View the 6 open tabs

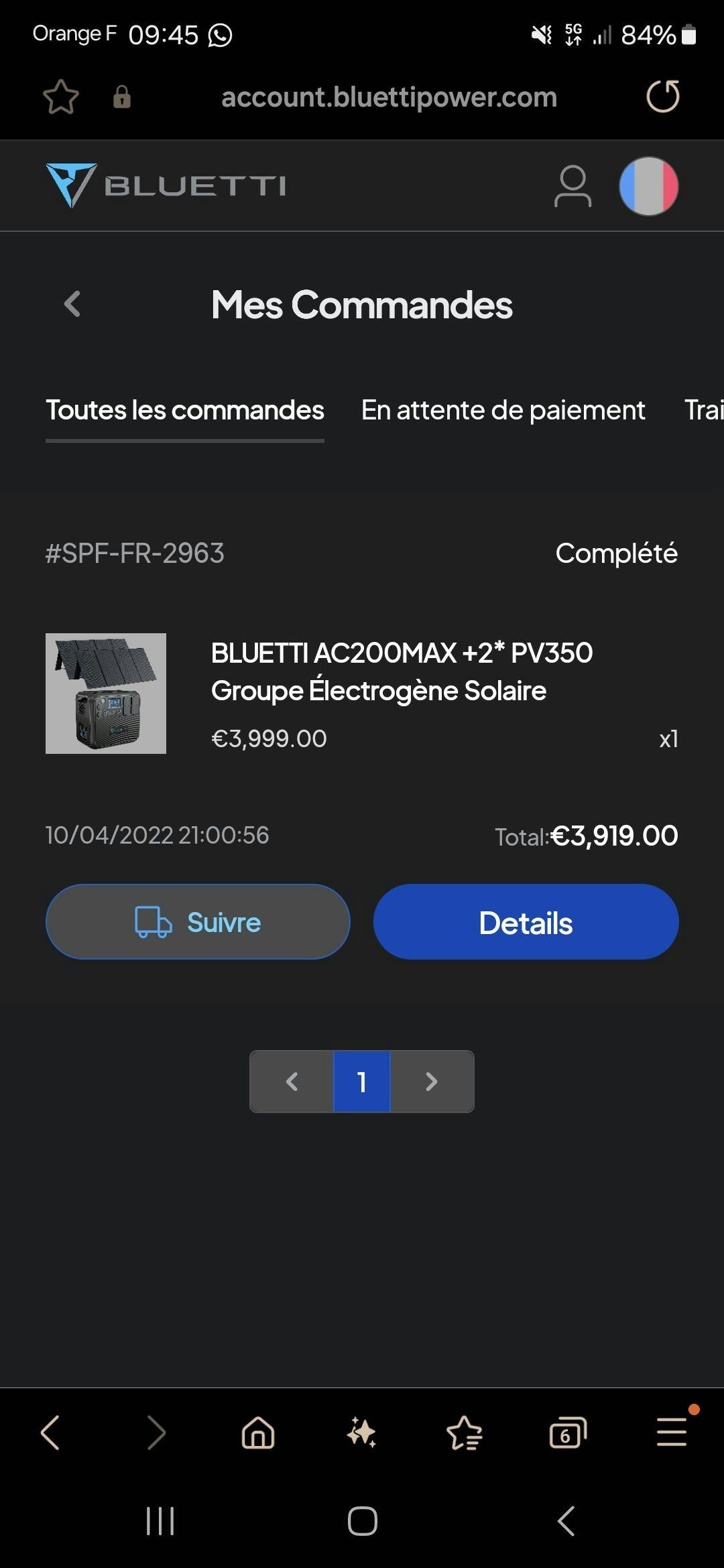pyautogui.click(x=567, y=1433)
